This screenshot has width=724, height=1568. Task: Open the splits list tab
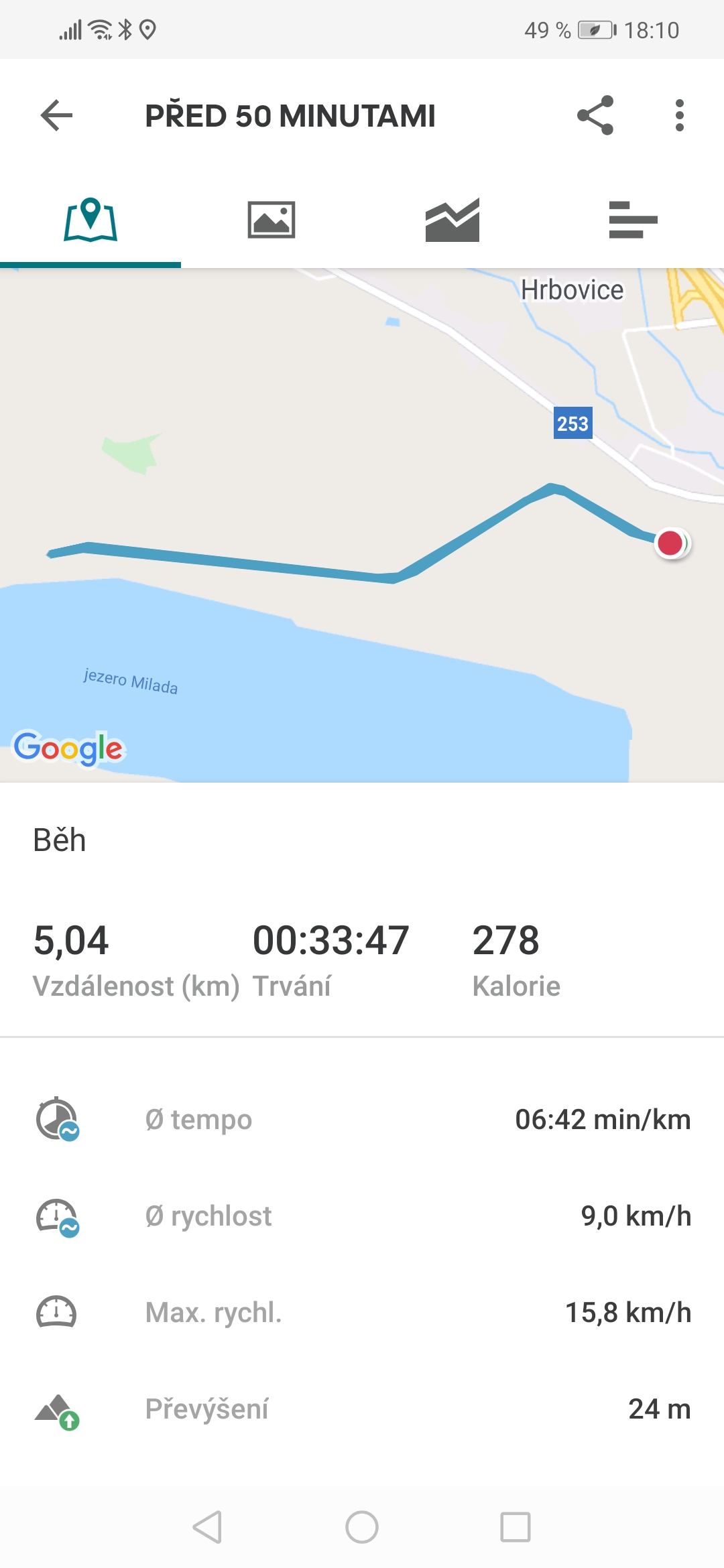tap(633, 220)
